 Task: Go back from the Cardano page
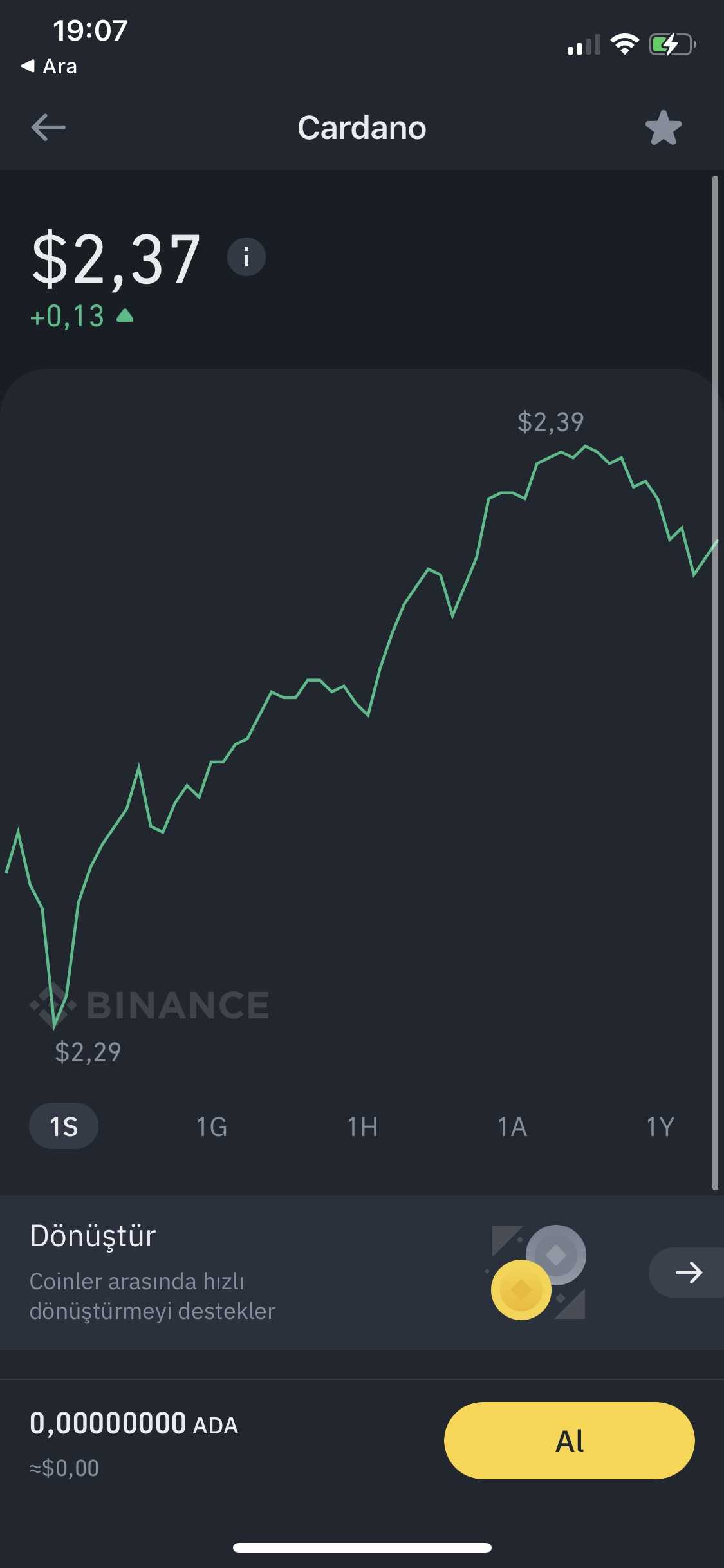point(48,127)
